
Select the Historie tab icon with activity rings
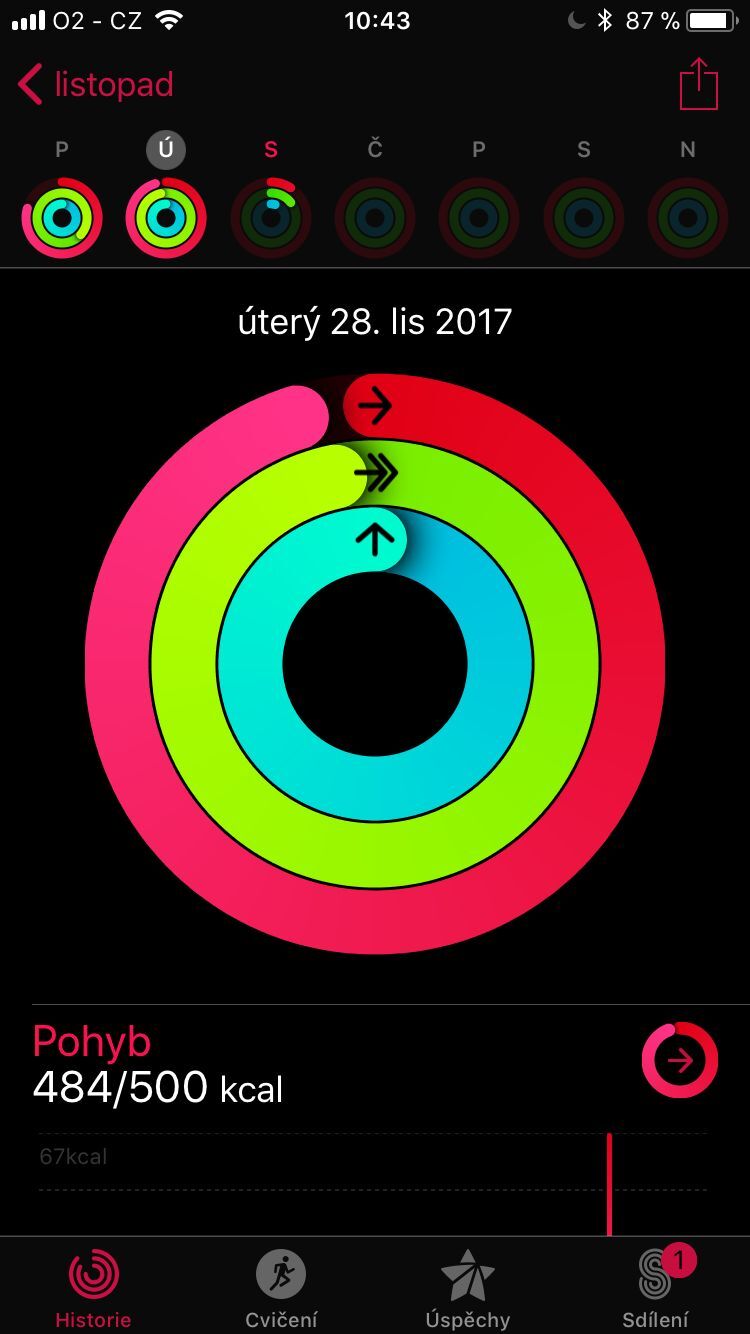(x=92, y=1275)
